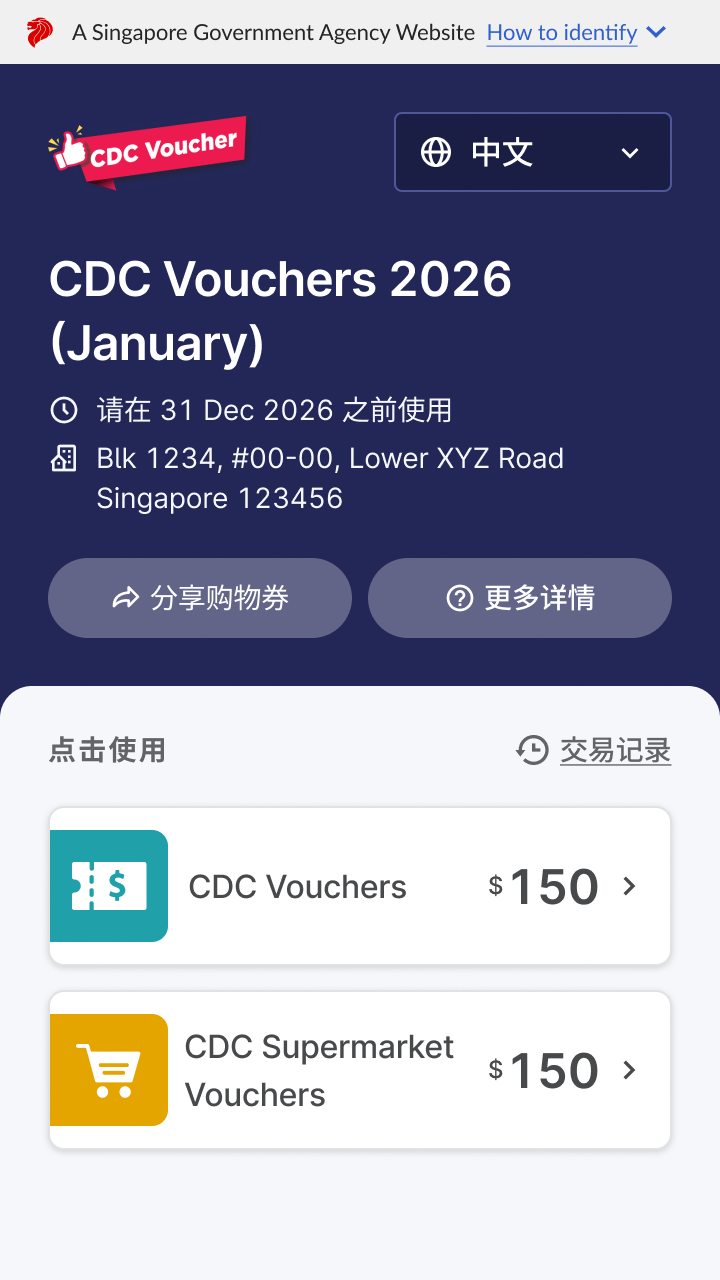The height and width of the screenshot is (1280, 720).
Task: View 交易记录 transaction history
Action: pyautogui.click(x=594, y=750)
